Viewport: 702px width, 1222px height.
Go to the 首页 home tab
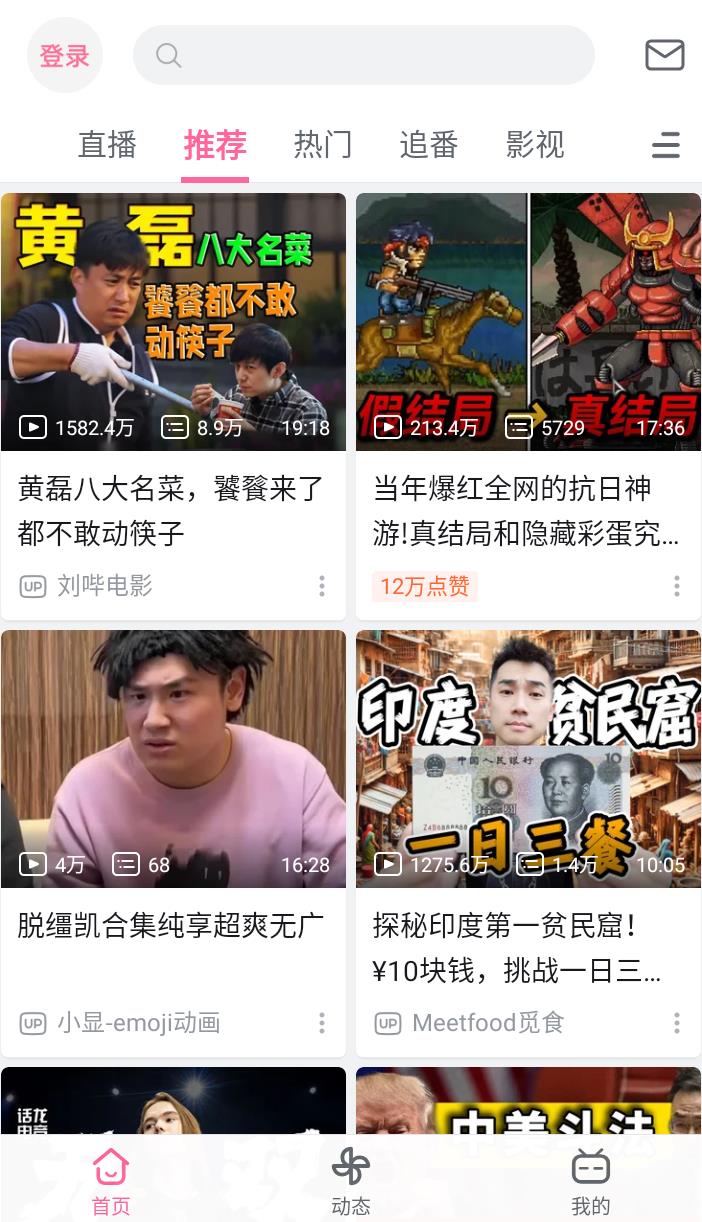pos(111,1180)
